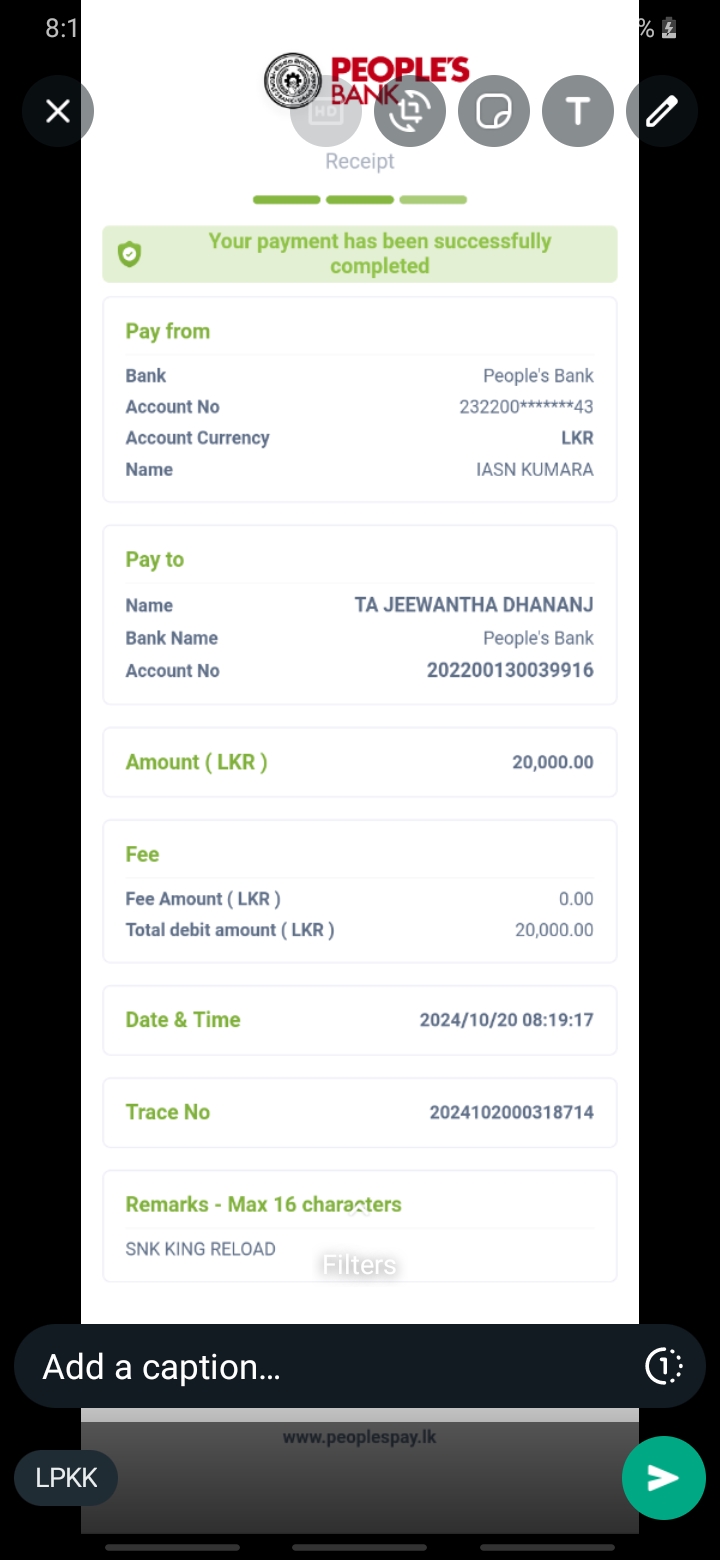Add a sticker to the image
Image resolution: width=720 pixels, height=1560 pixels.
tap(494, 111)
